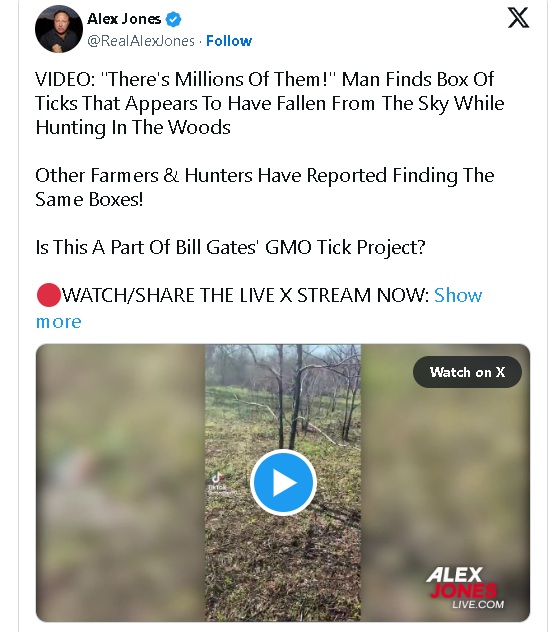This screenshot has width=557, height=632.
Task: Open the X logo link
Action: pyautogui.click(x=518, y=18)
